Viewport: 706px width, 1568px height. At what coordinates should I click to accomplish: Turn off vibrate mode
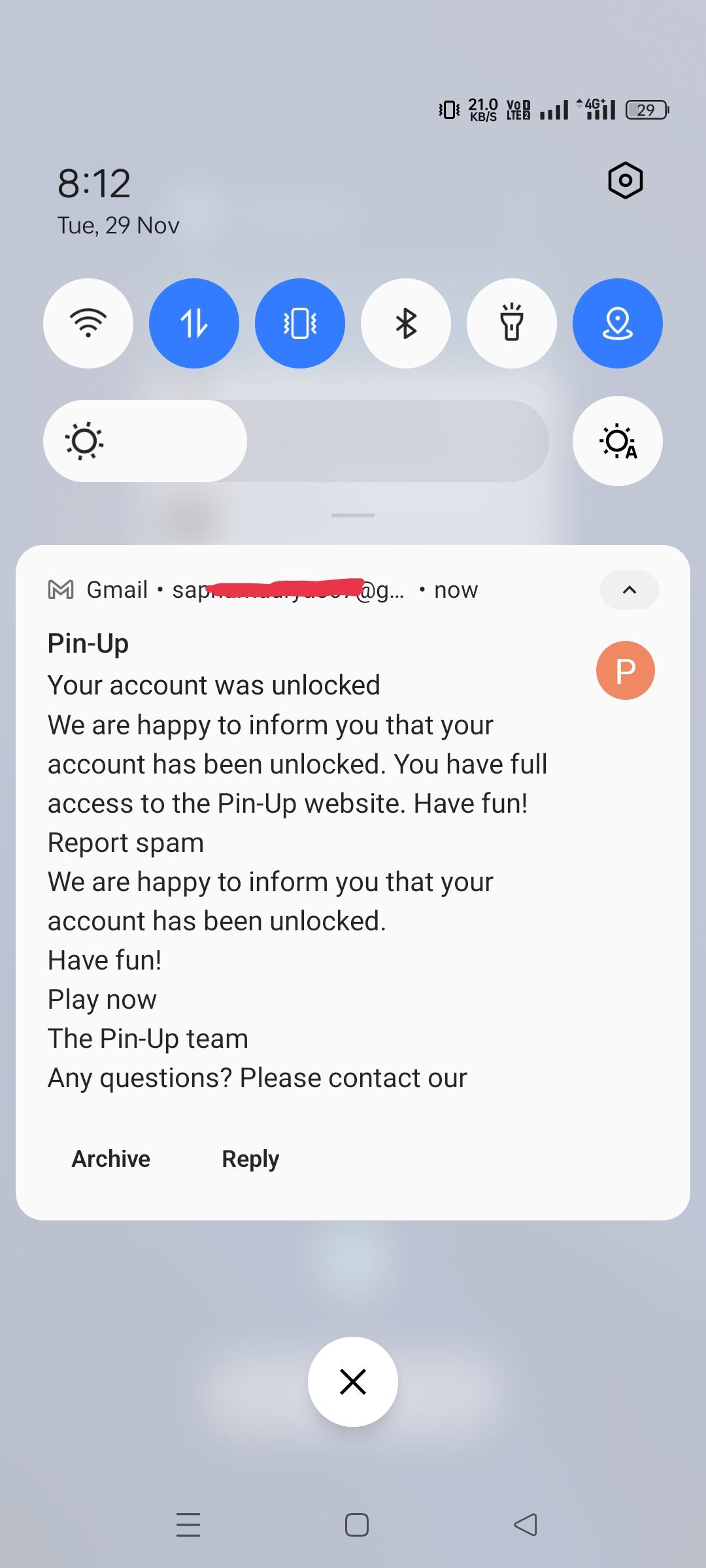tap(300, 323)
